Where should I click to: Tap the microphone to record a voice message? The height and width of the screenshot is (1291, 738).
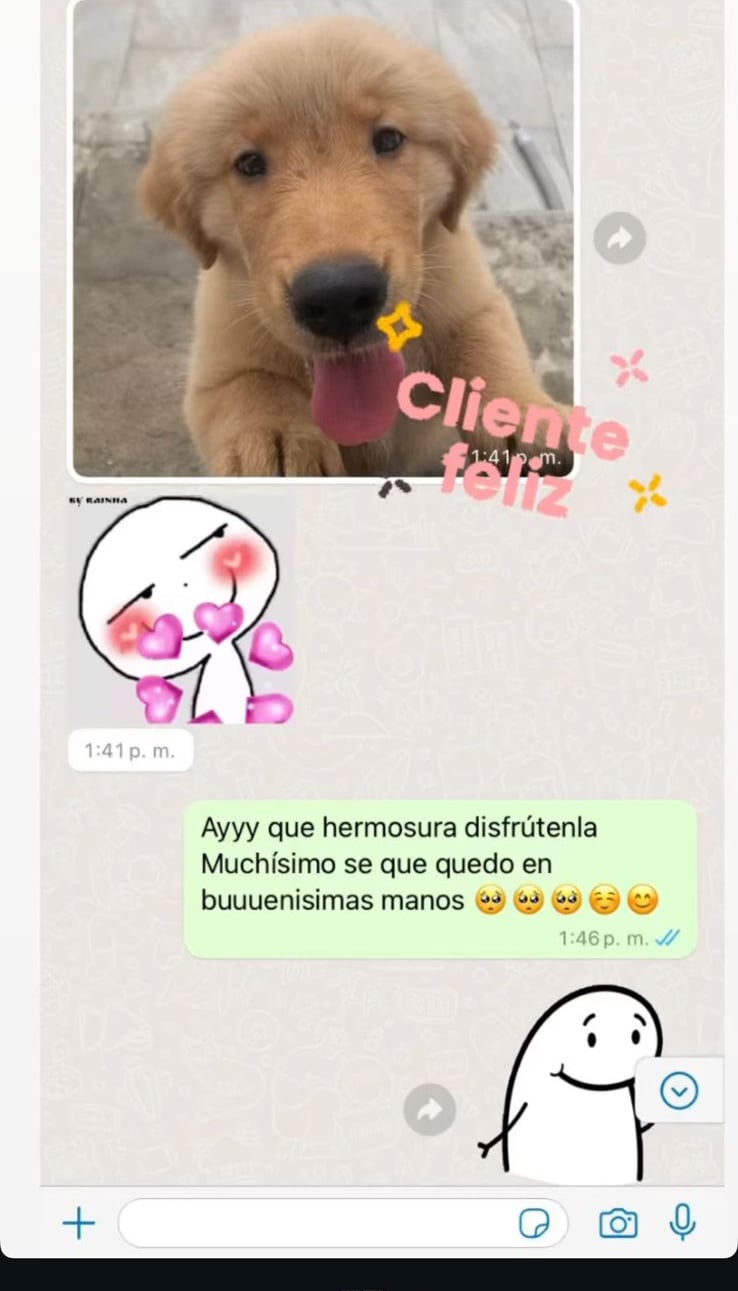click(683, 1222)
